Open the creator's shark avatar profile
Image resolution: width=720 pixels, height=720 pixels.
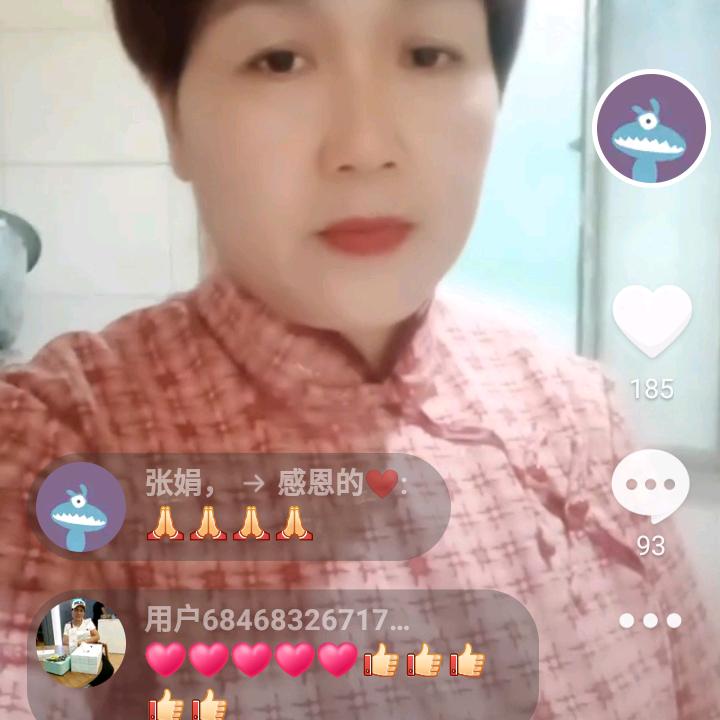point(651,128)
